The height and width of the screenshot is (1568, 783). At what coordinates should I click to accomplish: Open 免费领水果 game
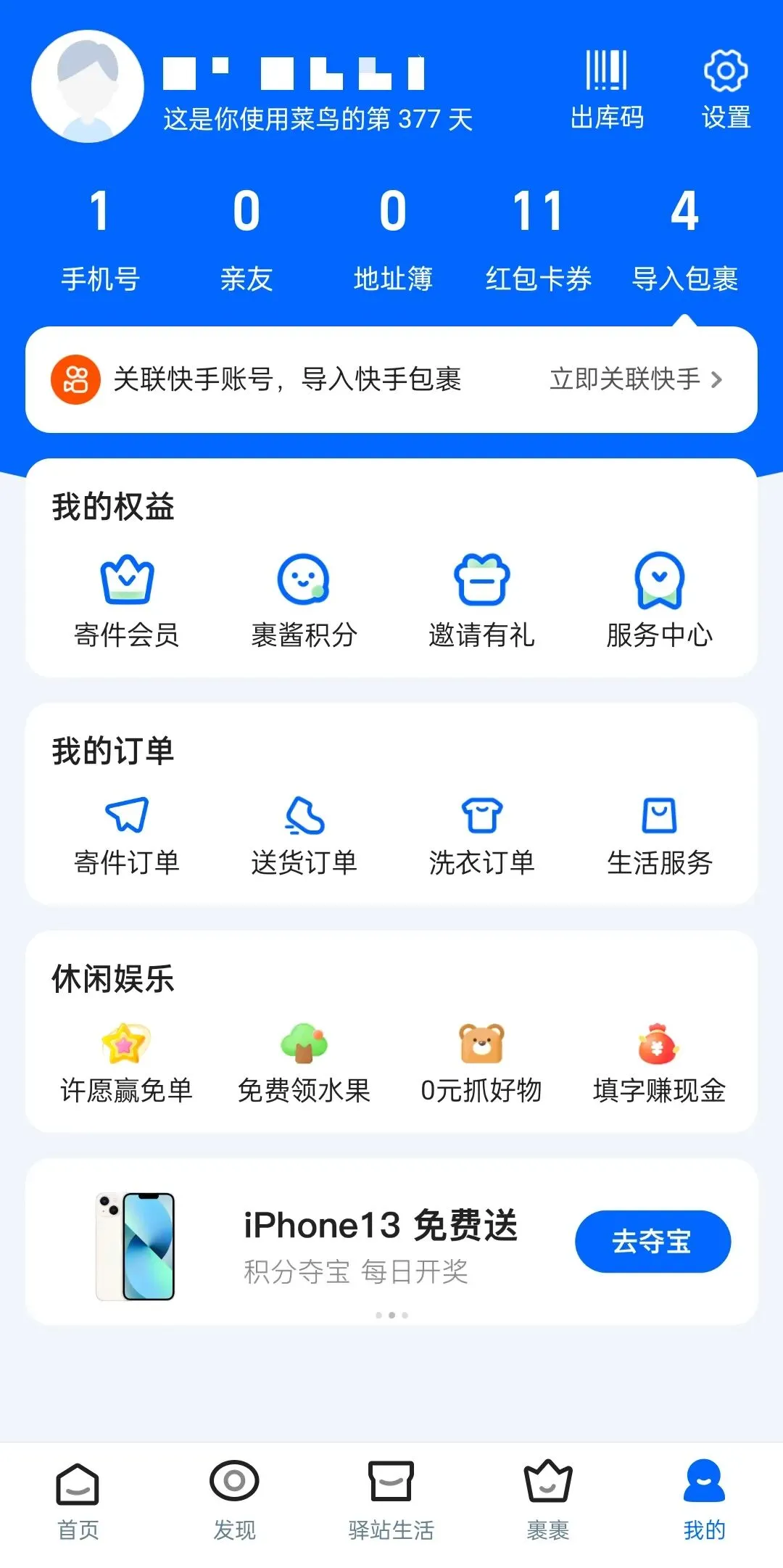(x=304, y=1062)
